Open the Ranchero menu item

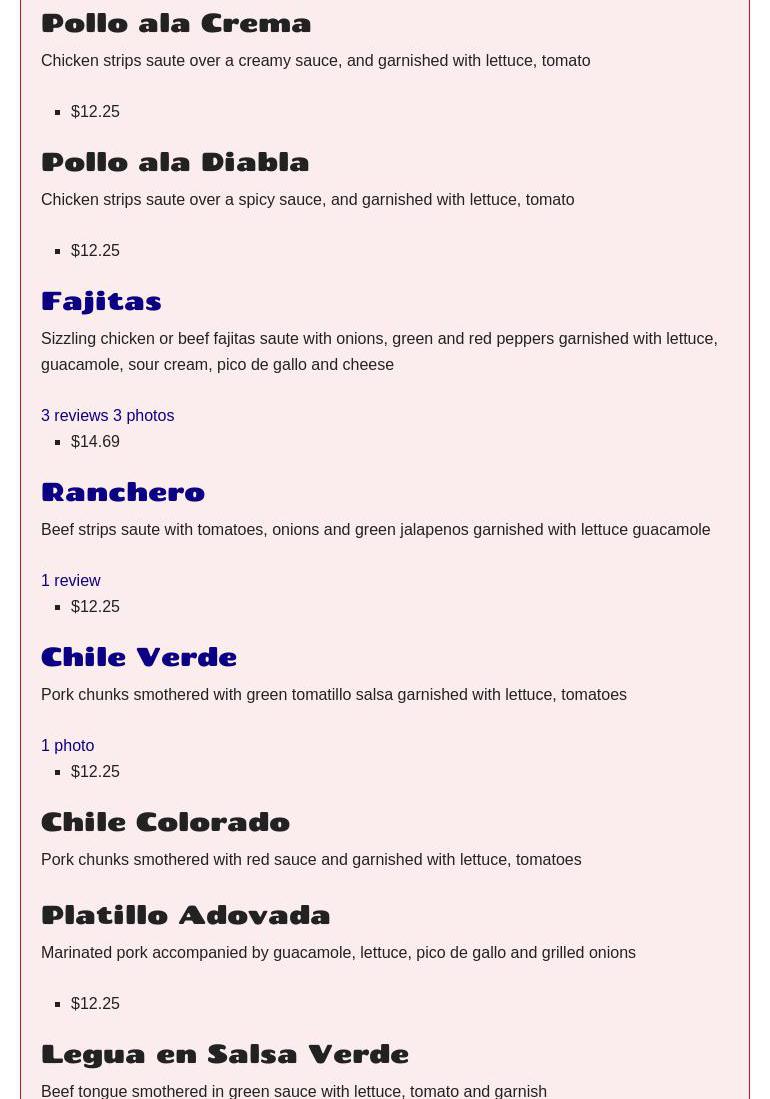[x=123, y=492]
